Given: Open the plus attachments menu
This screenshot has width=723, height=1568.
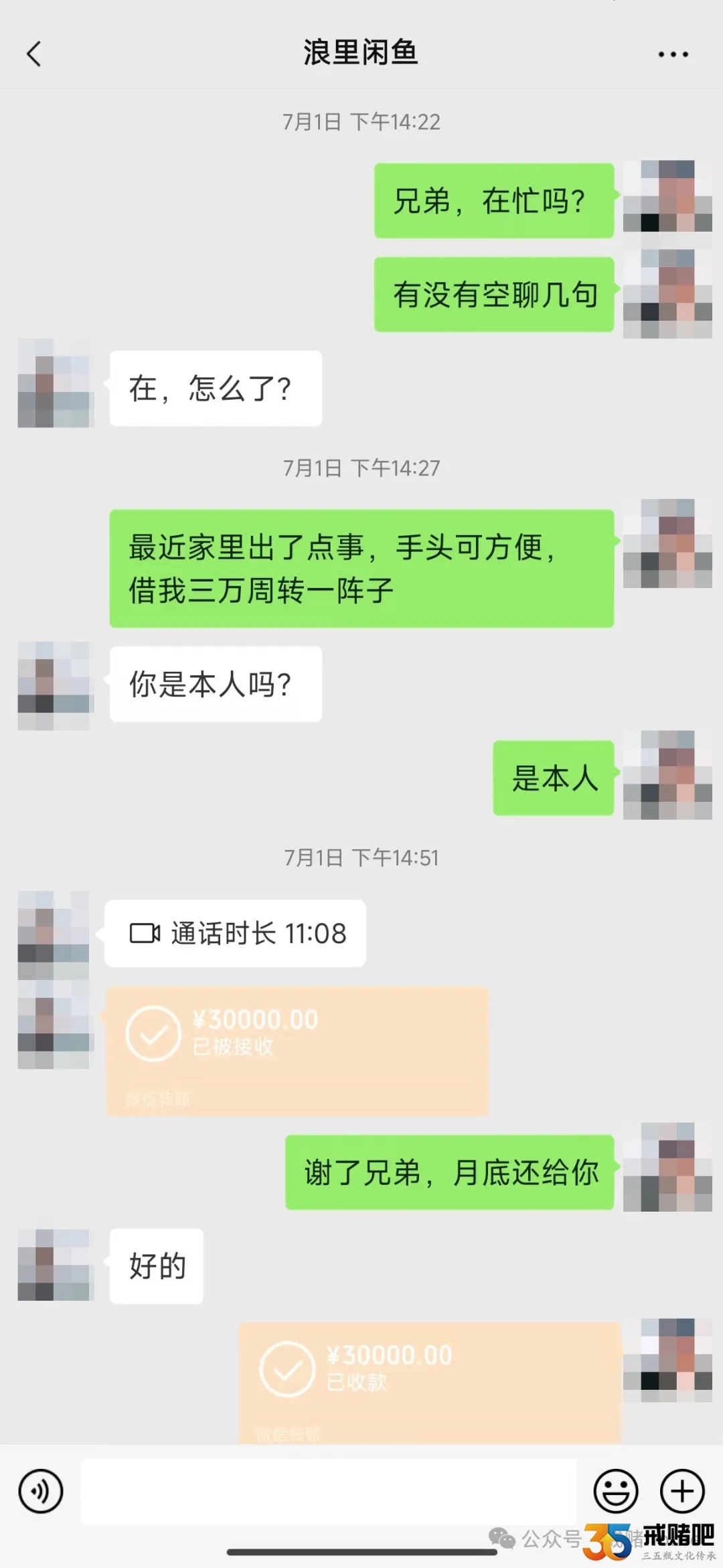Looking at the screenshot, I should (x=682, y=1492).
